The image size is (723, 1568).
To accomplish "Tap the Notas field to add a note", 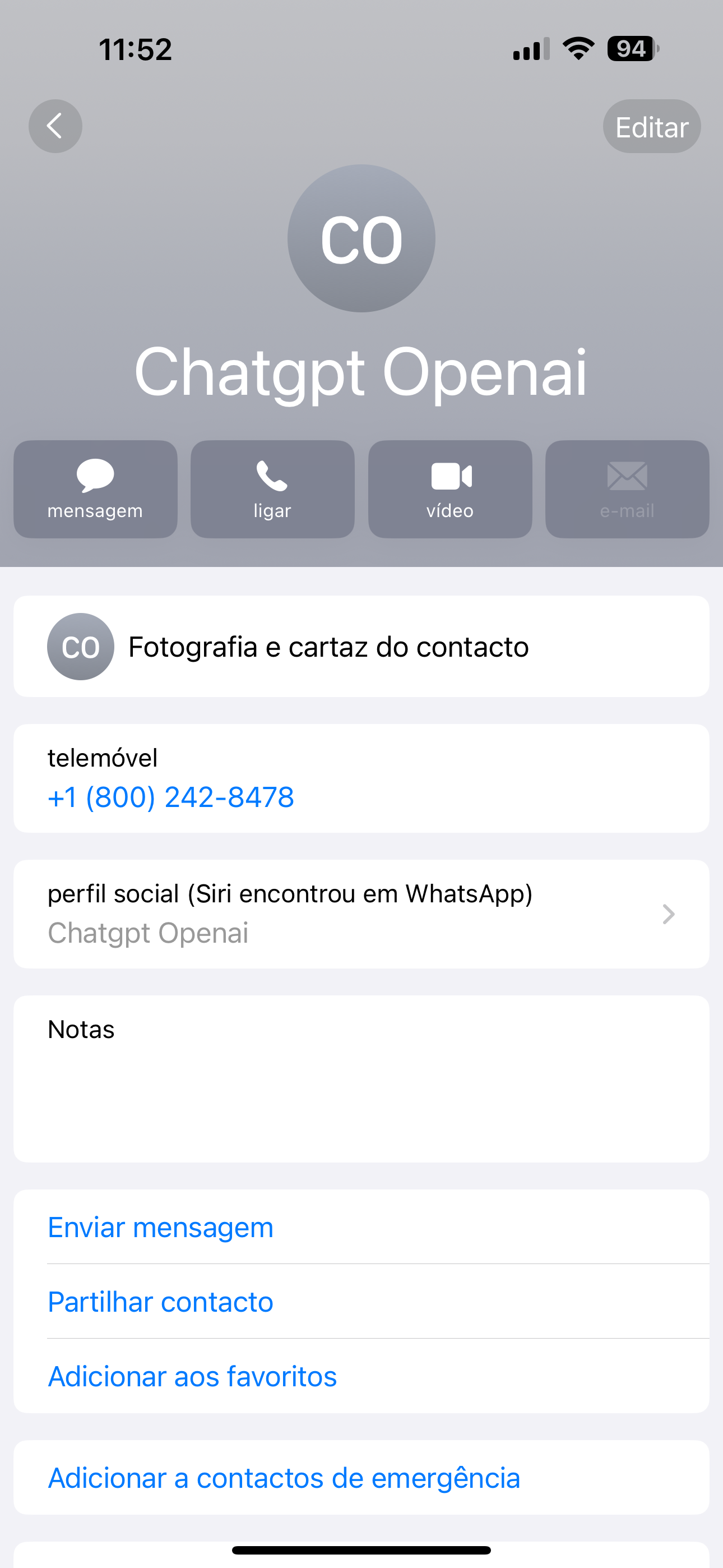I will (361, 1078).
